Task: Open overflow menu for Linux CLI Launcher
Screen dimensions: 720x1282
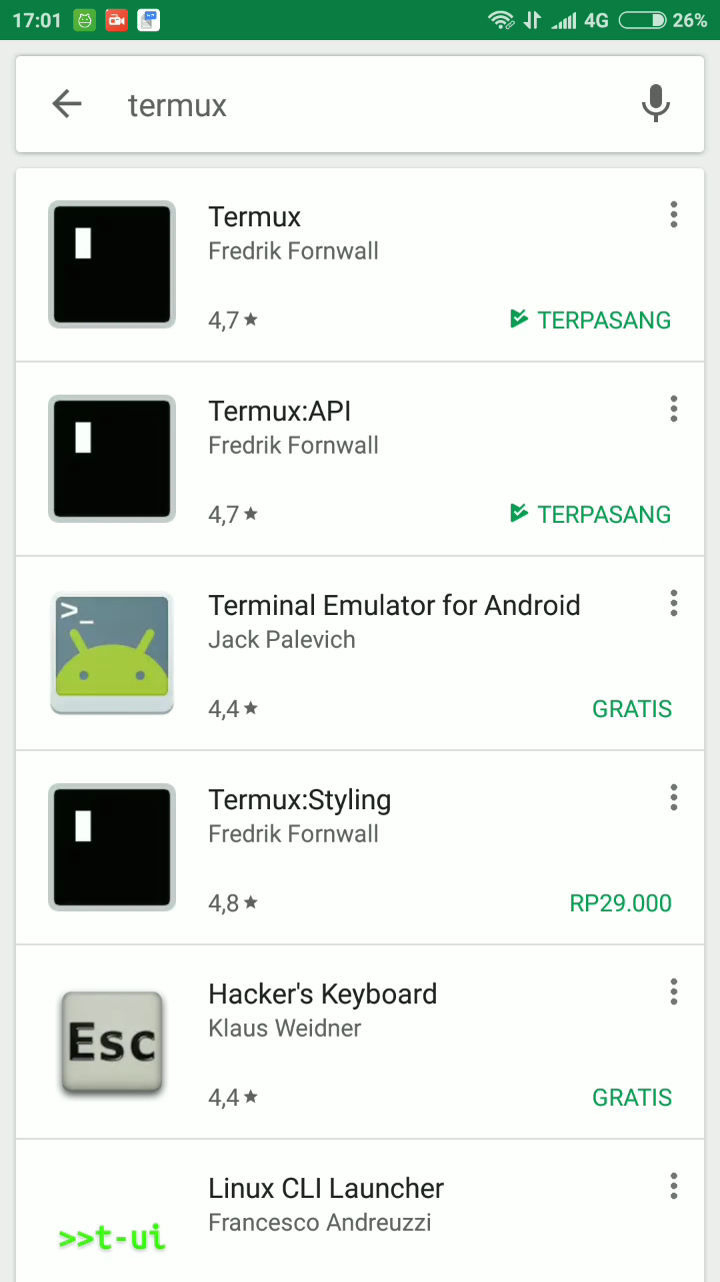Action: [x=673, y=1186]
